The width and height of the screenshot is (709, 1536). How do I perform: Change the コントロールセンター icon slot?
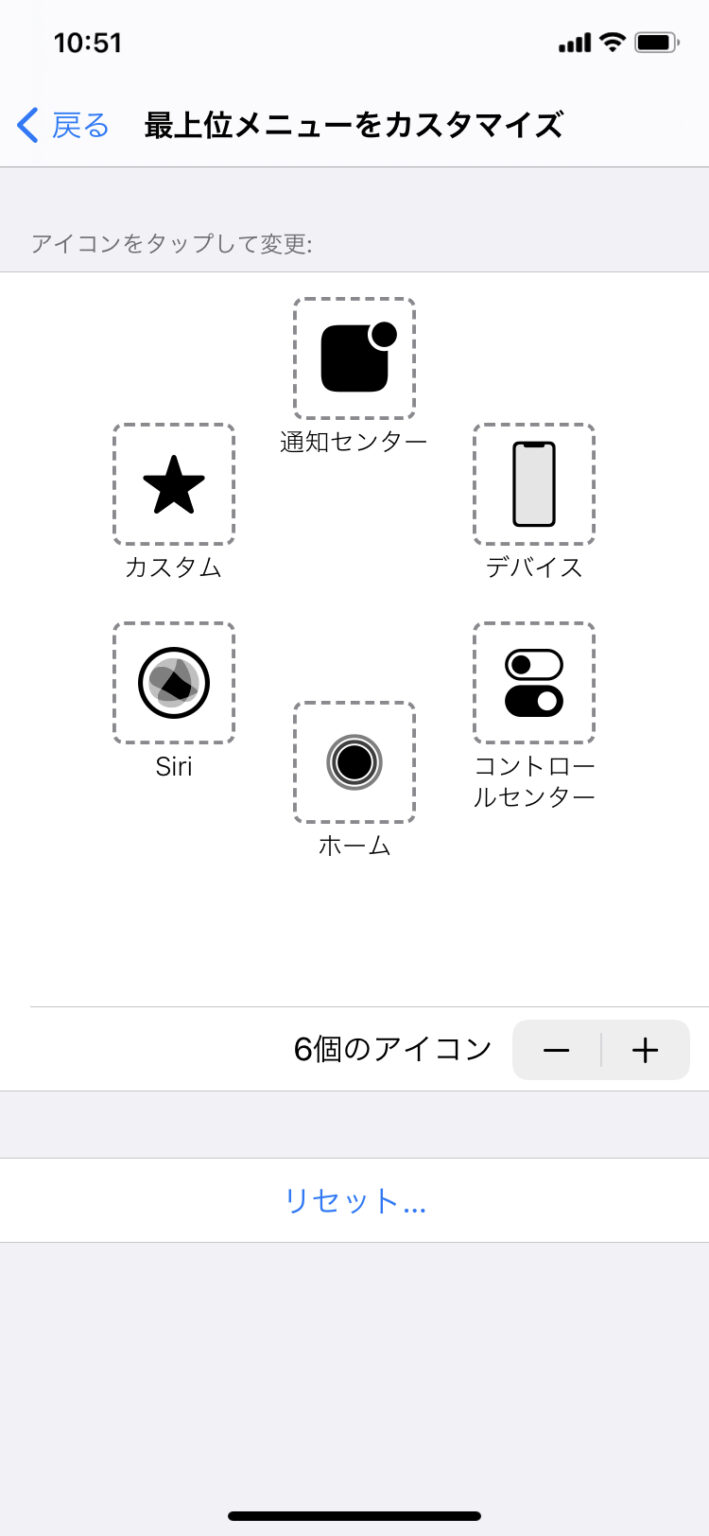click(x=534, y=683)
